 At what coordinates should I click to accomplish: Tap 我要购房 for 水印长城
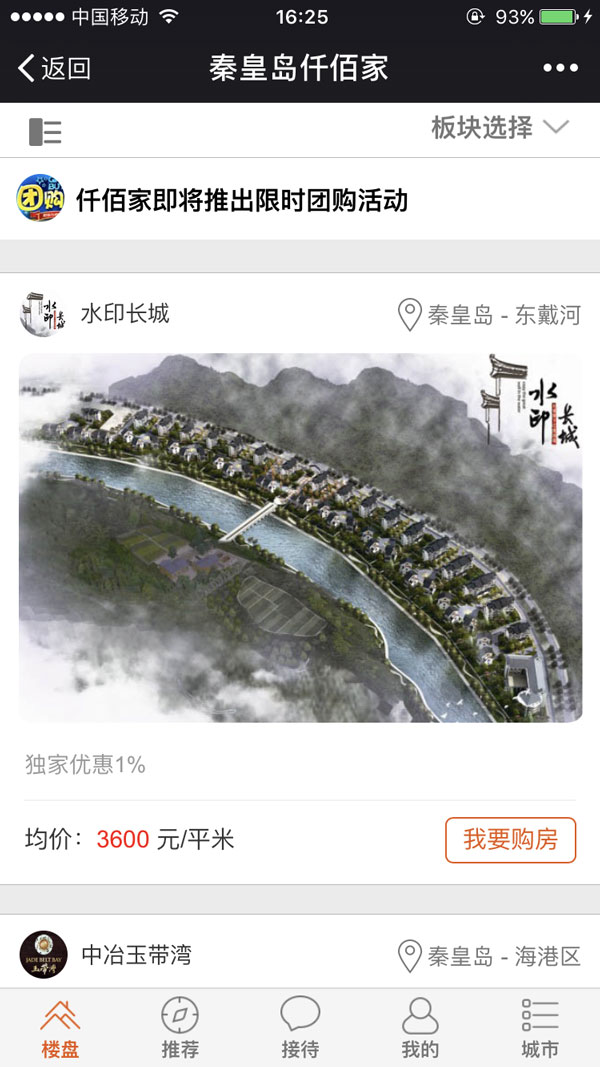click(x=510, y=840)
